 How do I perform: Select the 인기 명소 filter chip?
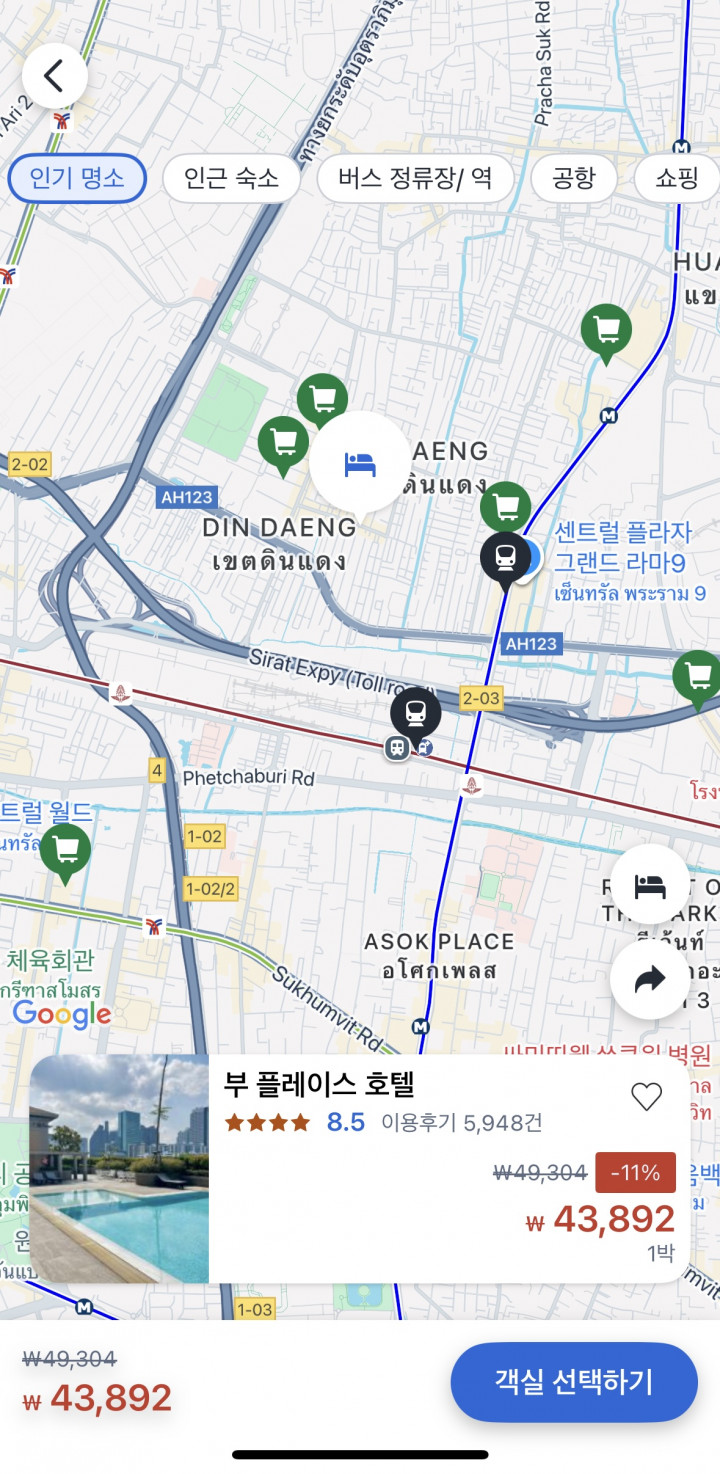(x=77, y=179)
